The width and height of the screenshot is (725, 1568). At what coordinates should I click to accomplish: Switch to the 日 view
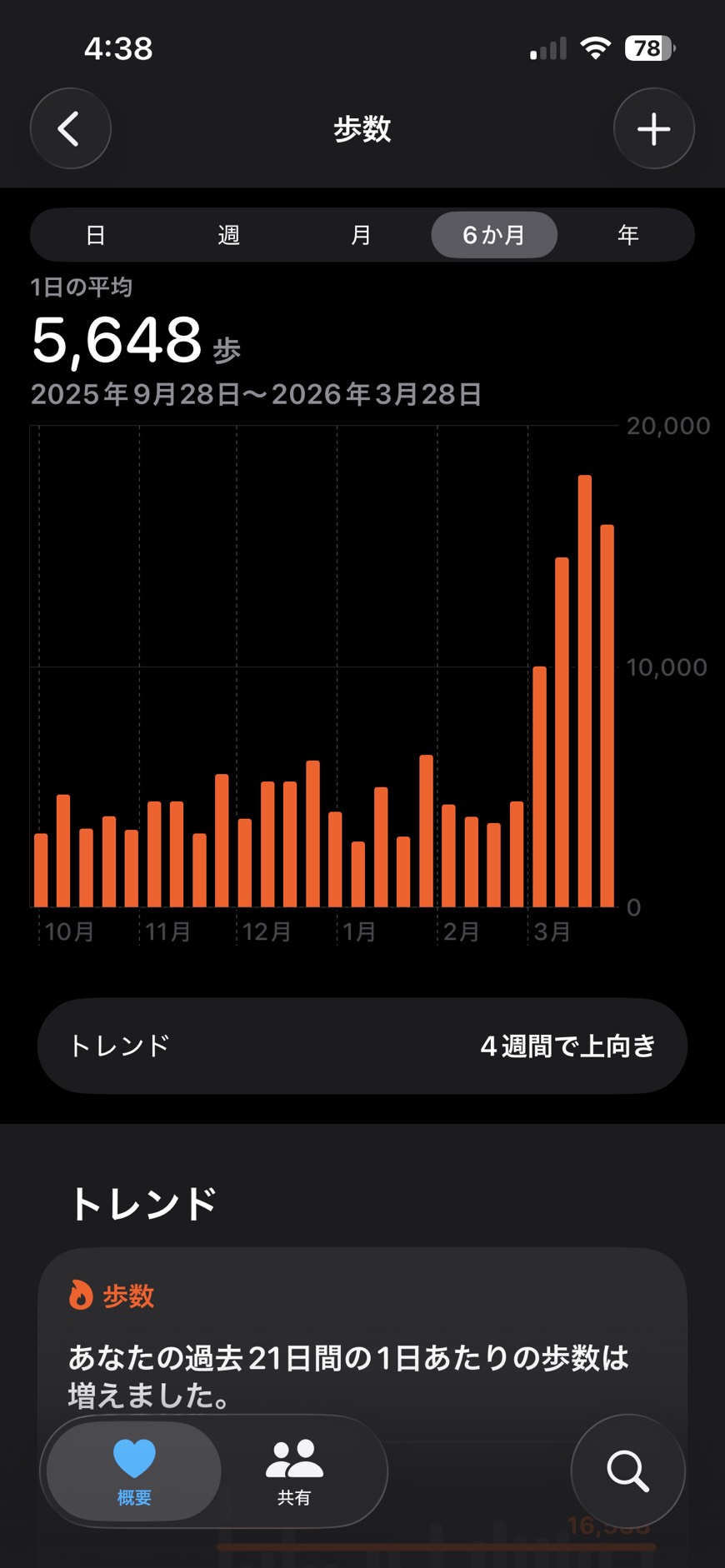[x=96, y=235]
